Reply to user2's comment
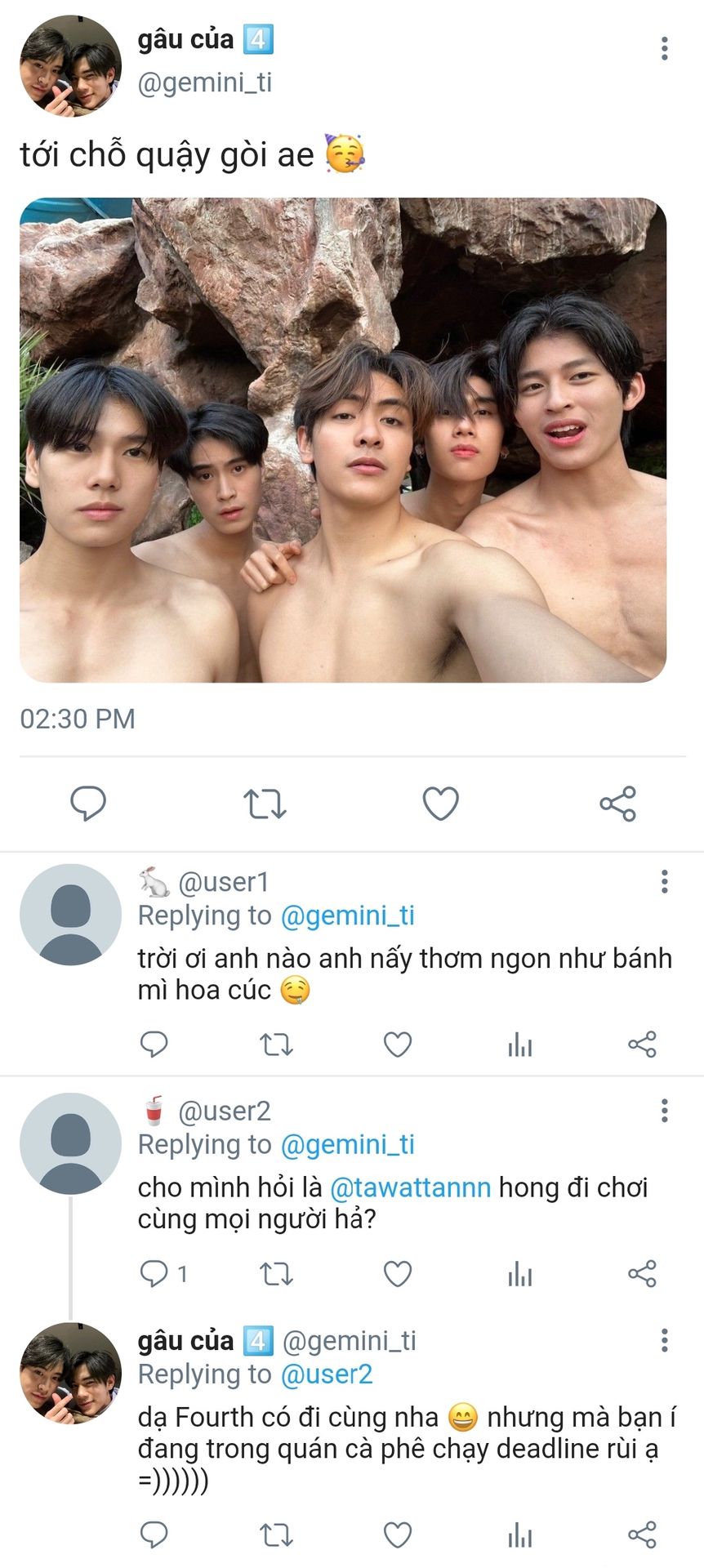Screen dimensions: 704x1568 click(154, 1273)
